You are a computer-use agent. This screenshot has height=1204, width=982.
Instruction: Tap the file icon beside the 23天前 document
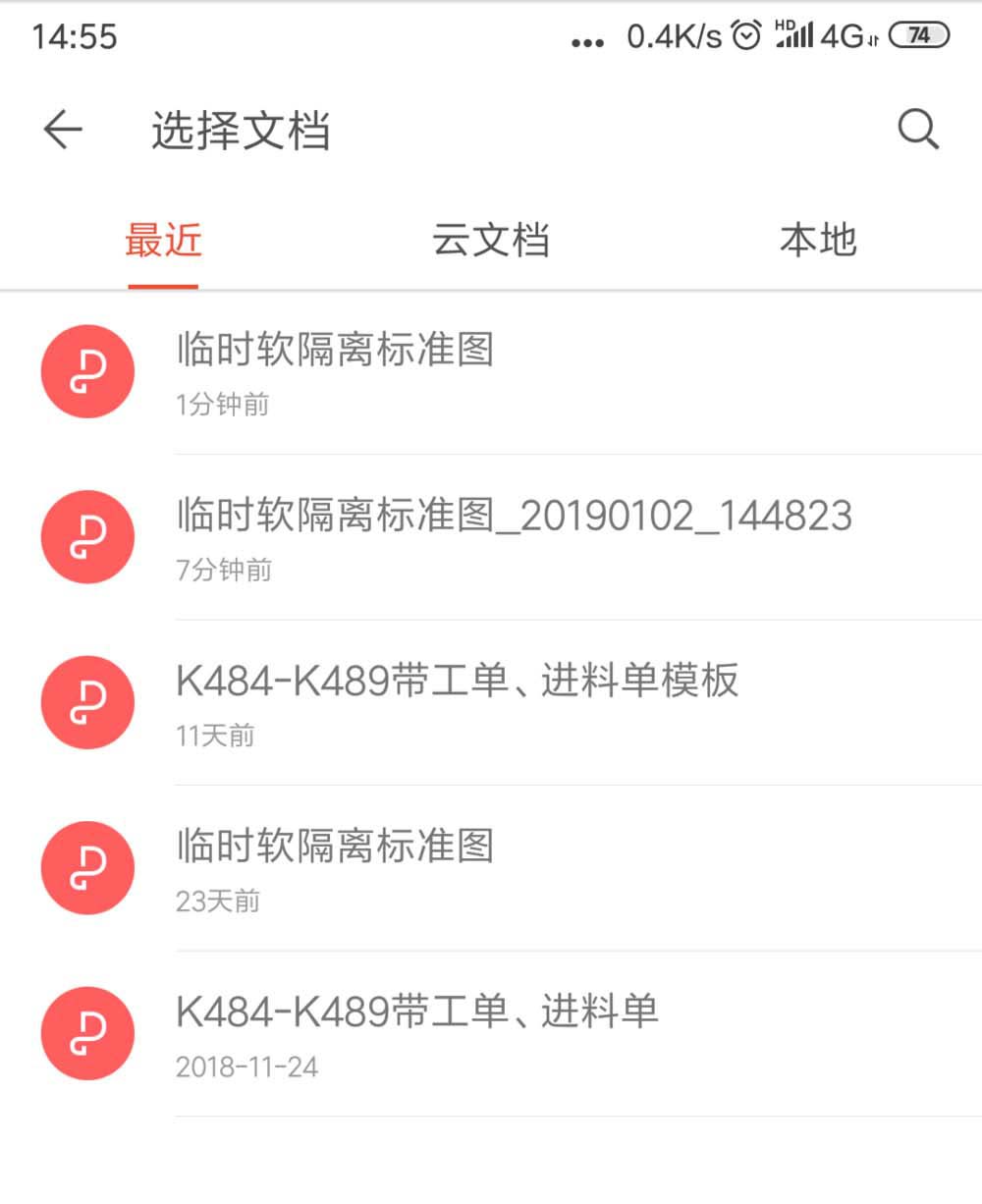85,868
